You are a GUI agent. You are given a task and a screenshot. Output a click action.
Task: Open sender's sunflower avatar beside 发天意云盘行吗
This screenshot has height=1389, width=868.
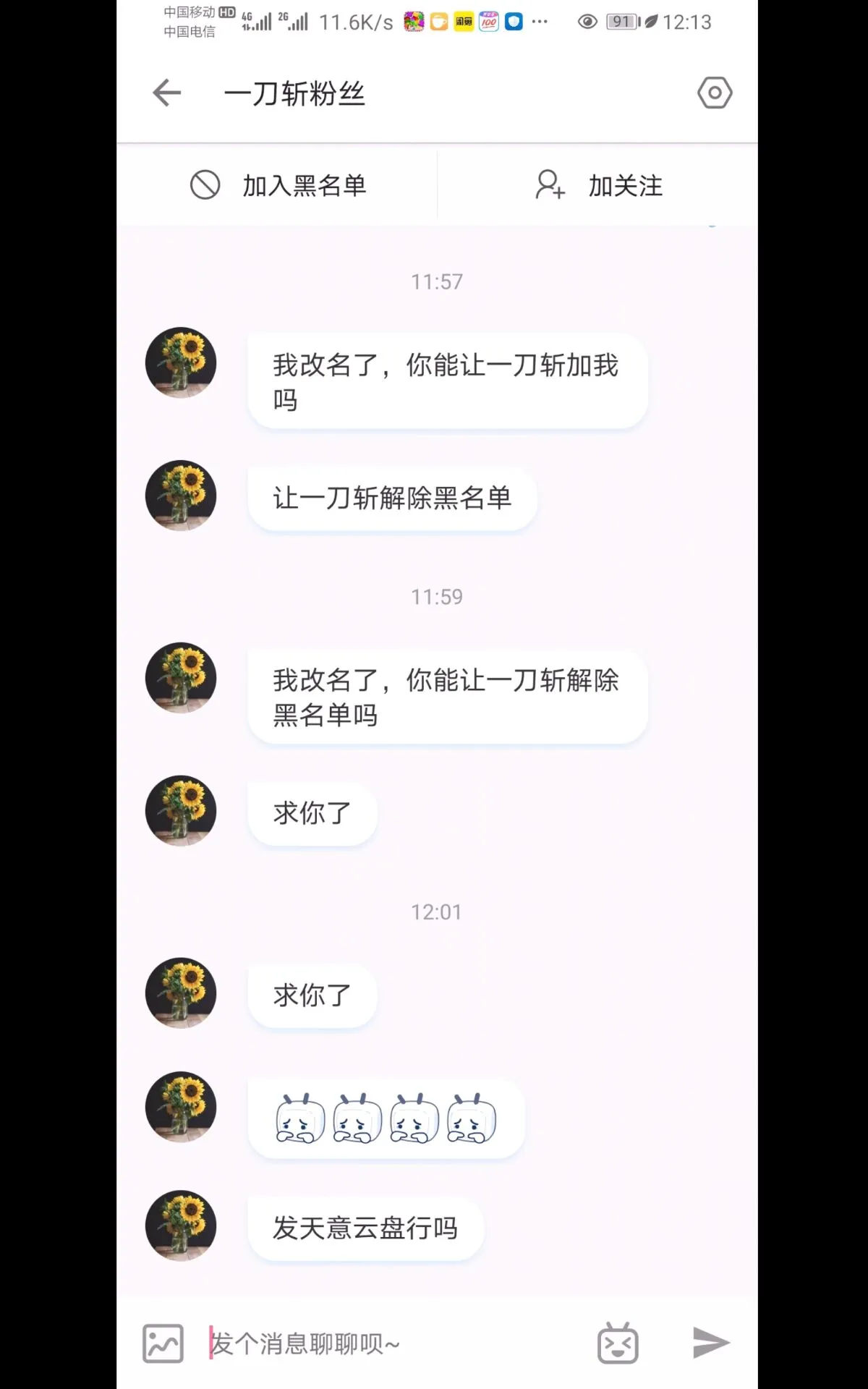click(181, 1226)
